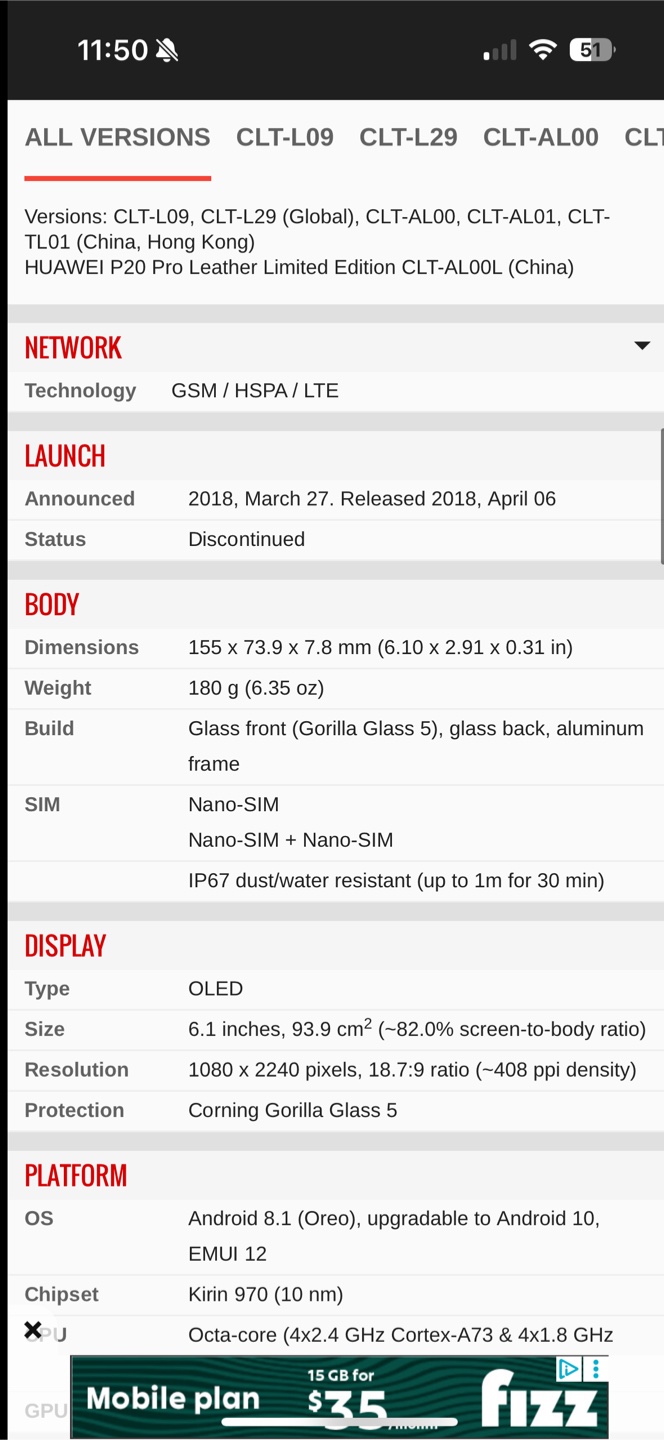This screenshot has height=1440, width=664.
Task: Switch to the CLT-AL00 version tab
Action: 541,137
